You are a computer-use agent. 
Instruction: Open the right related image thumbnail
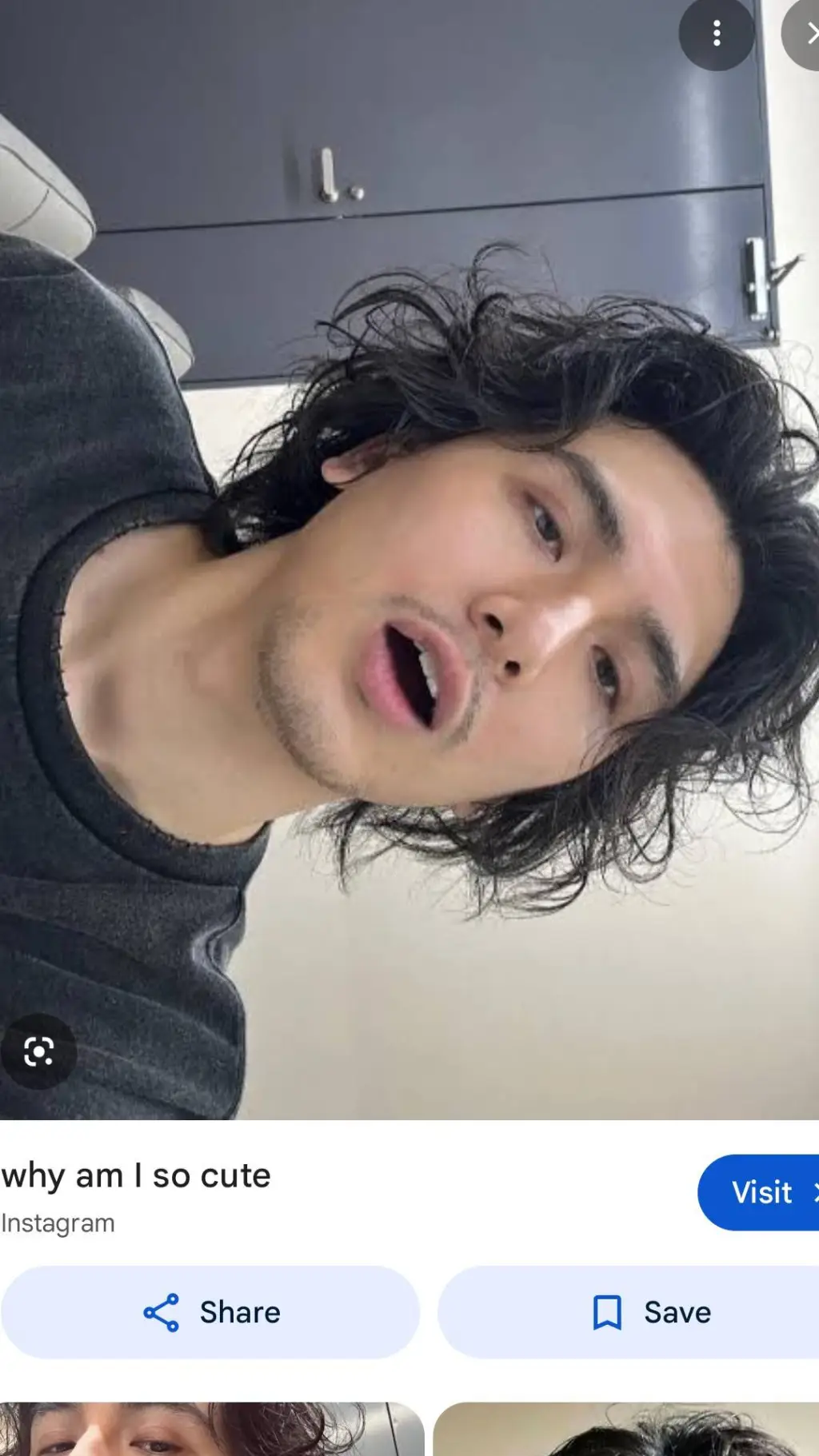pyautogui.click(x=626, y=1429)
